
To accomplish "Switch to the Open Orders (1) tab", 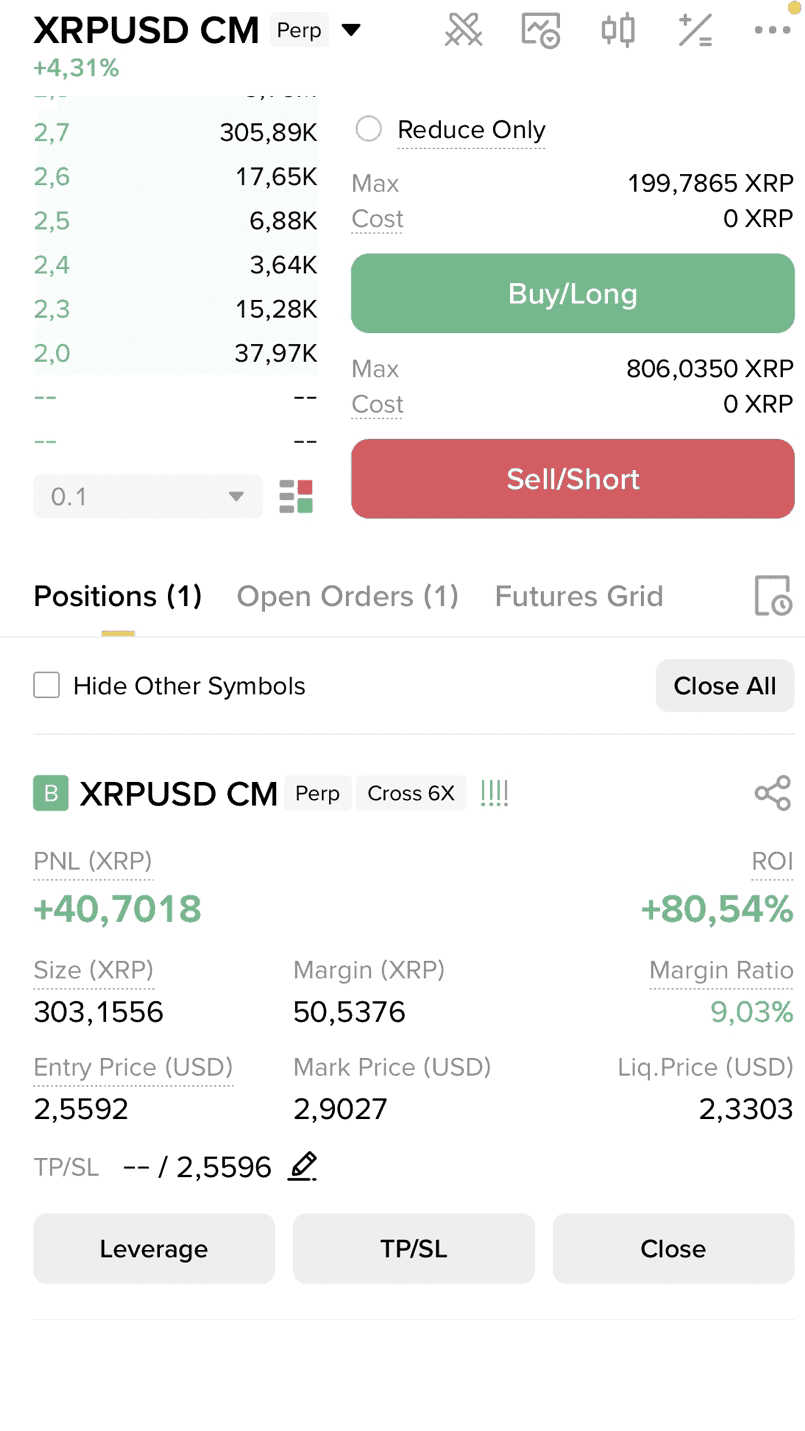I will point(347,596).
